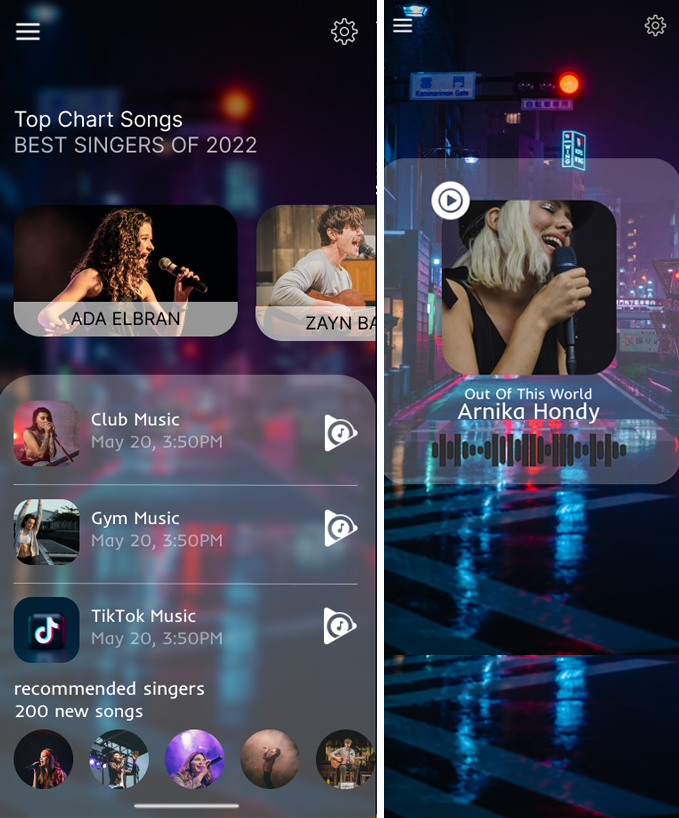Viewport: 679px width, 818px height.
Task: Tap the waveform under Arnika Hondy
Action: point(528,450)
